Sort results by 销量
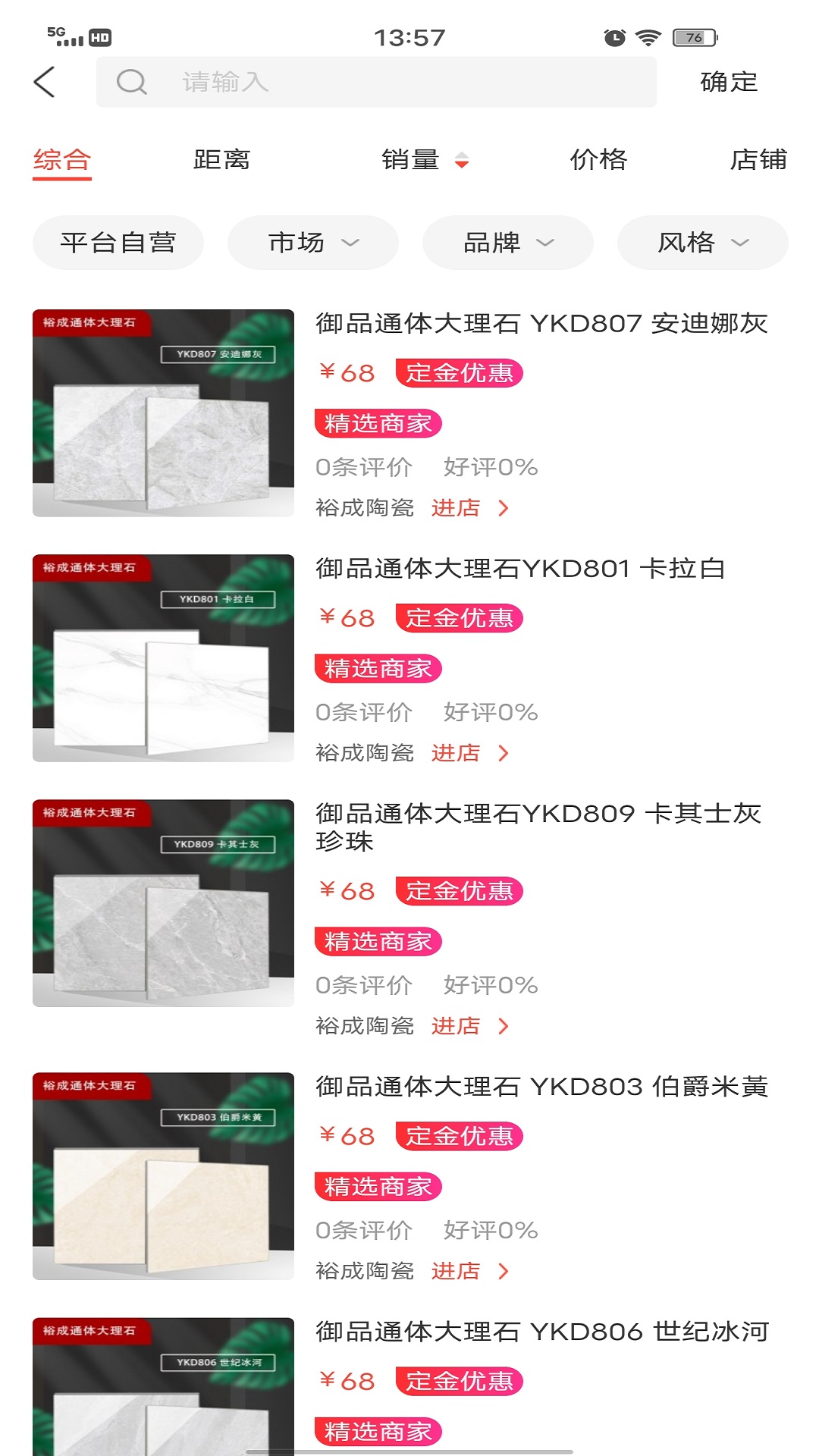Image resolution: width=819 pixels, height=1456 pixels. point(423,160)
